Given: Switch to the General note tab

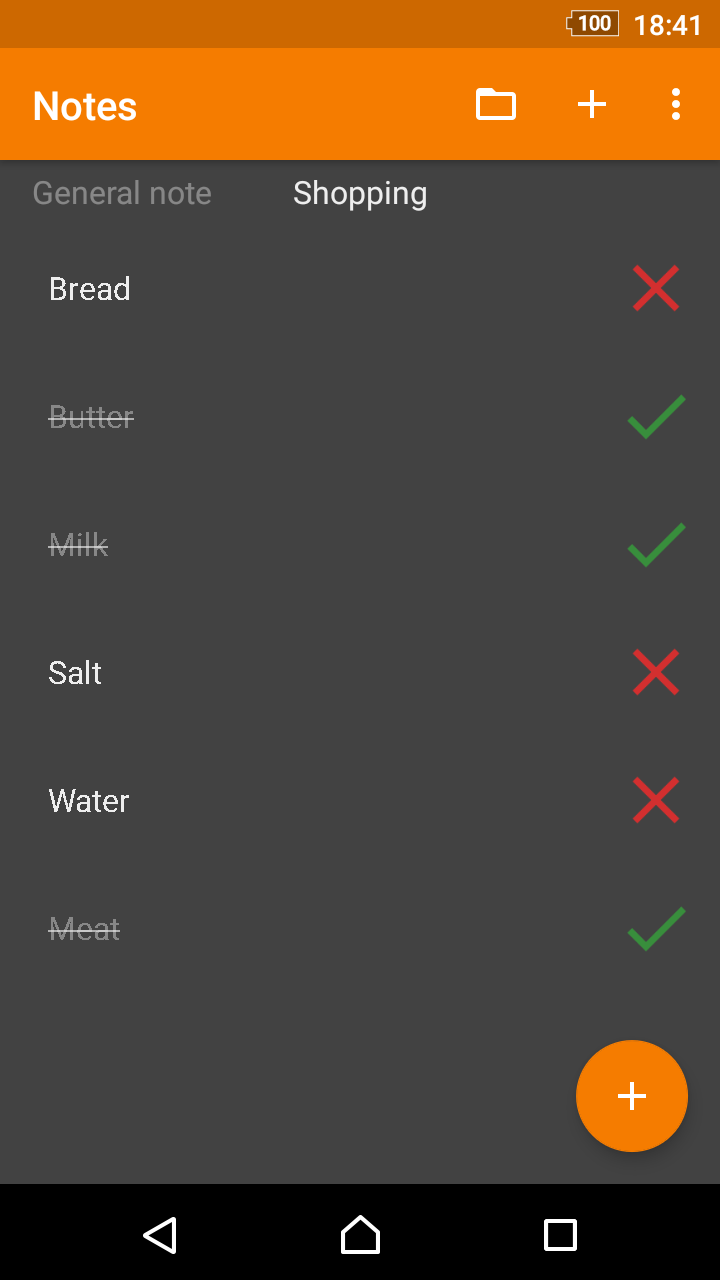Looking at the screenshot, I should click(x=122, y=193).
